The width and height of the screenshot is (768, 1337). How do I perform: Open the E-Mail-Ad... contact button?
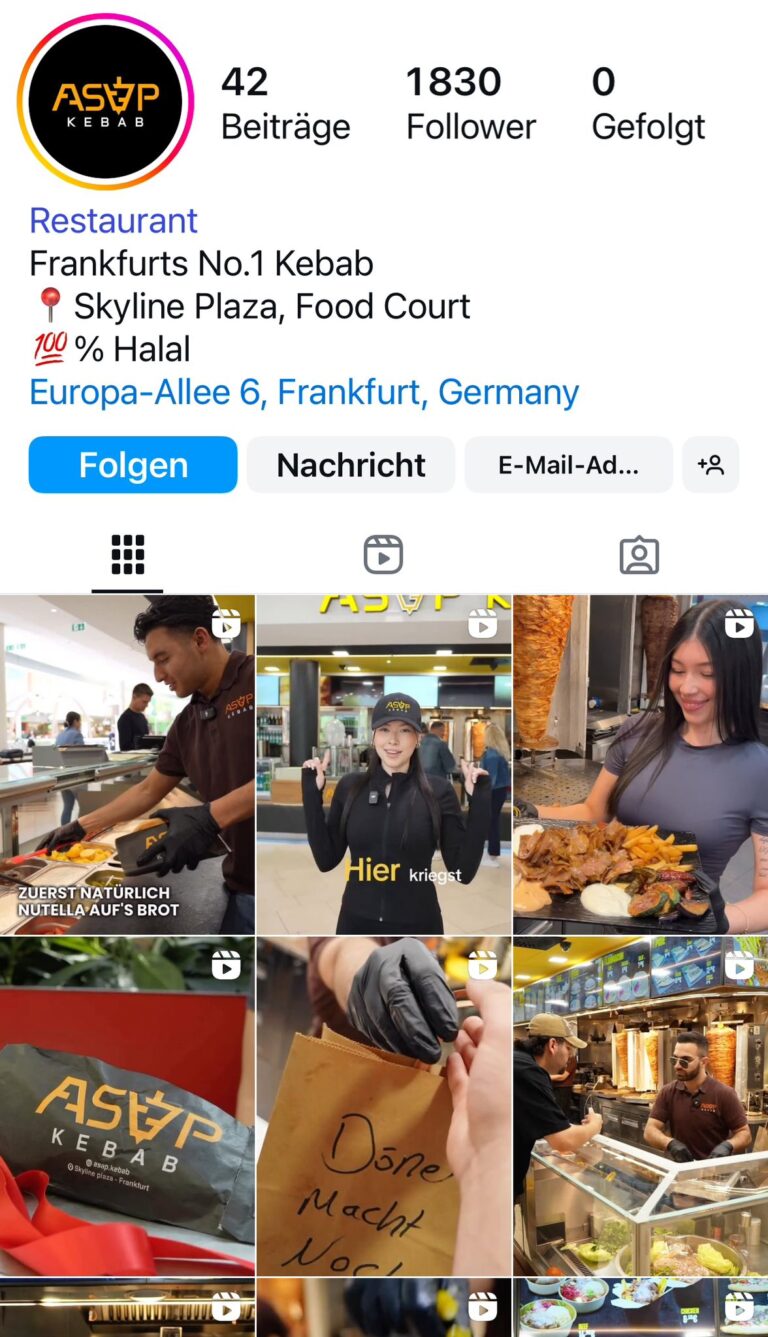click(x=568, y=465)
